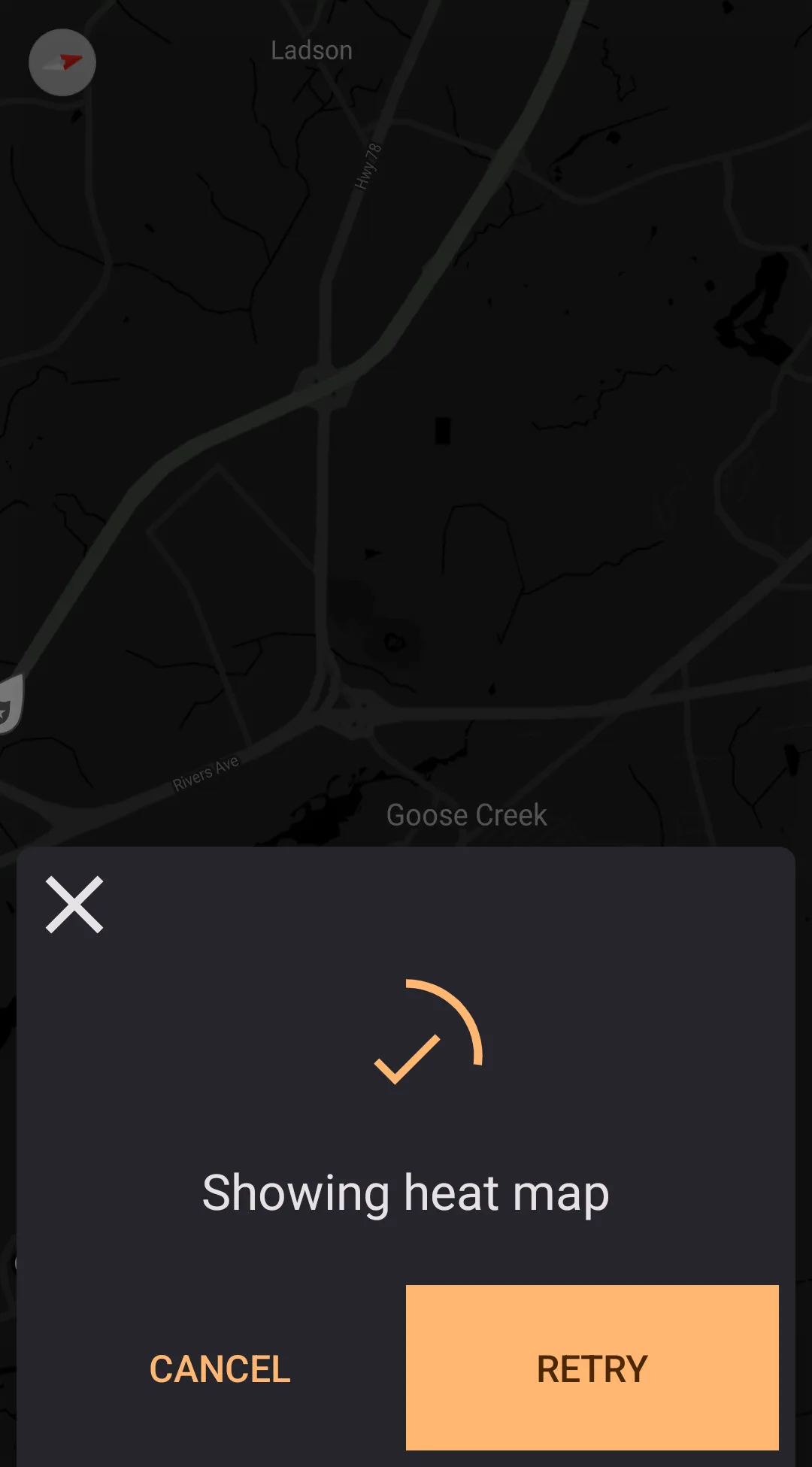Retry showing the heat map
The image size is (812, 1467).
tap(592, 1368)
